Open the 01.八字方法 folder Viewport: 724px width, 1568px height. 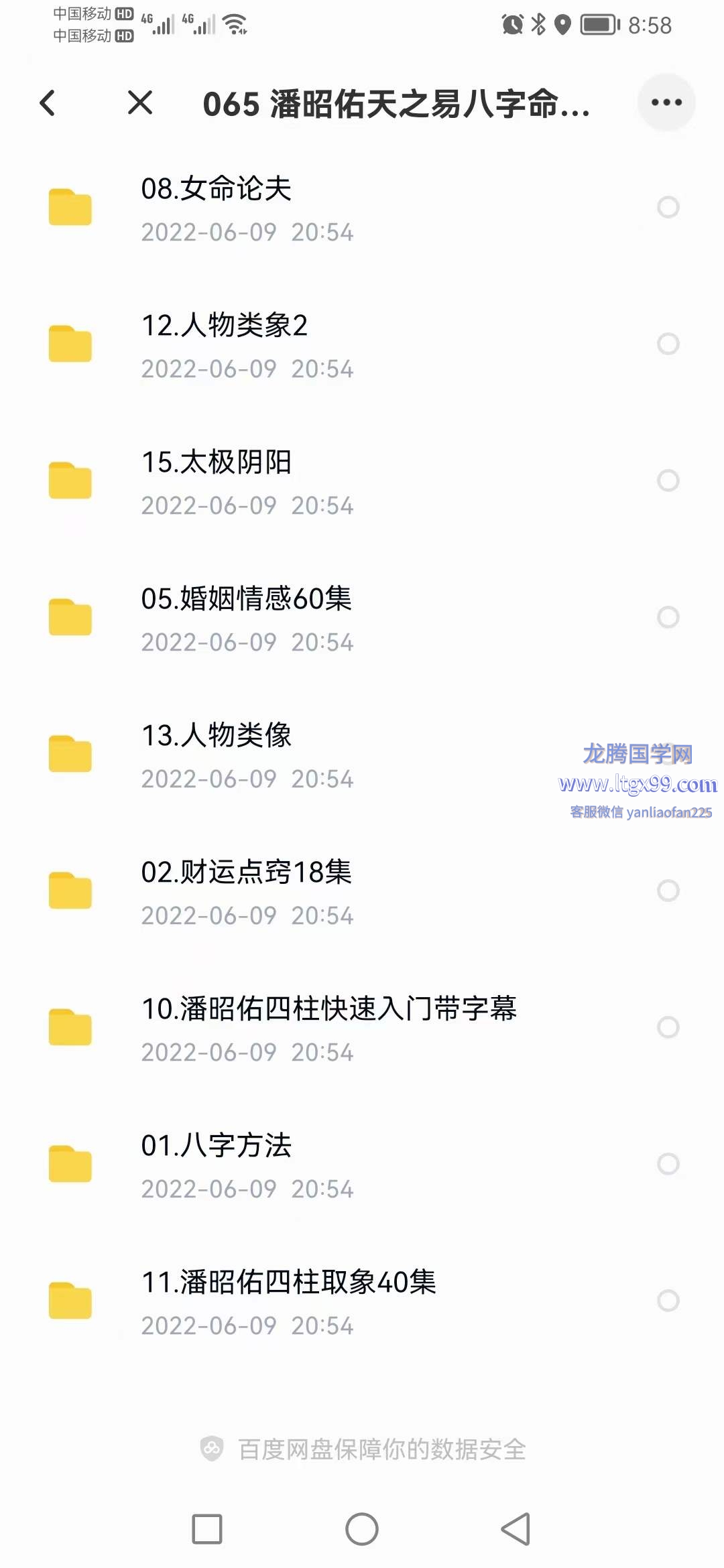click(x=362, y=1165)
